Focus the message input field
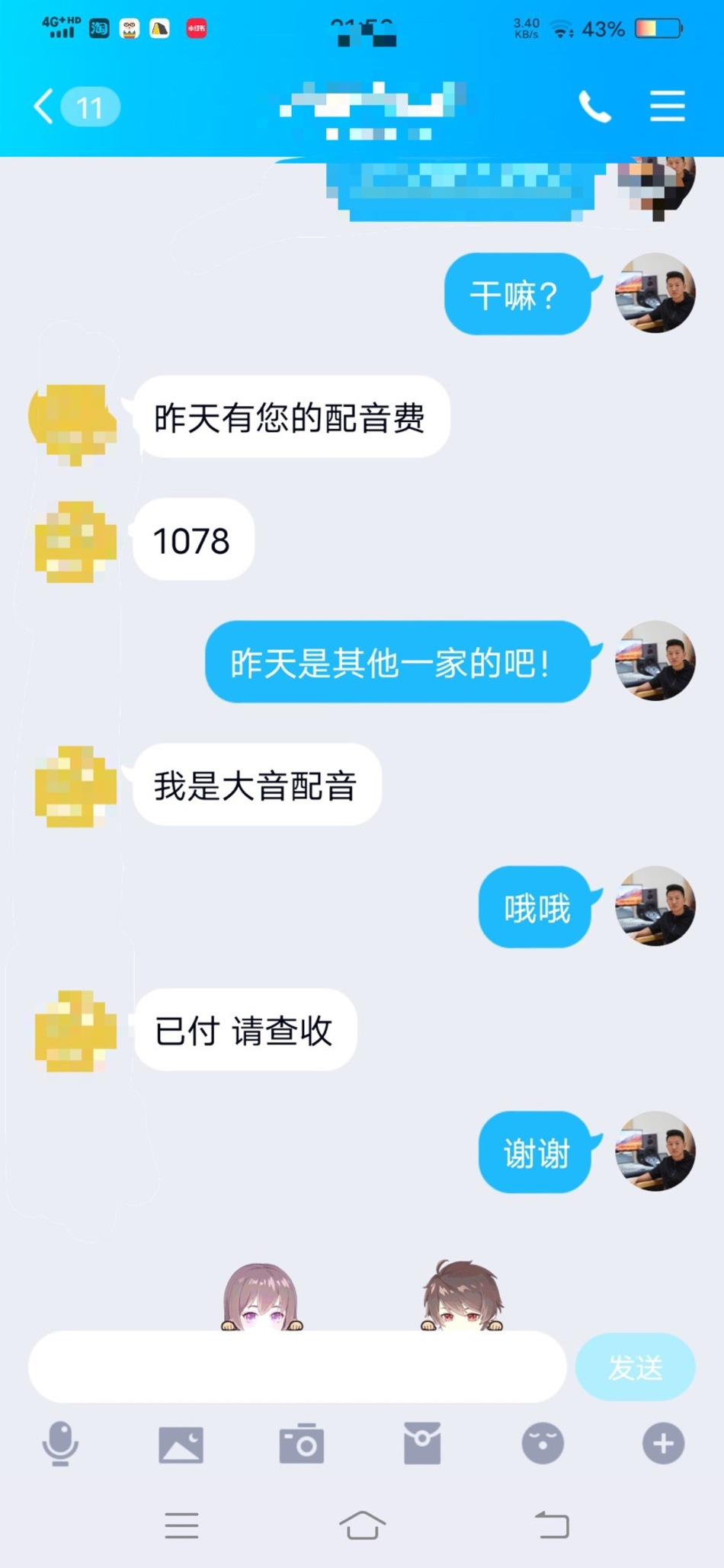 (297, 1367)
